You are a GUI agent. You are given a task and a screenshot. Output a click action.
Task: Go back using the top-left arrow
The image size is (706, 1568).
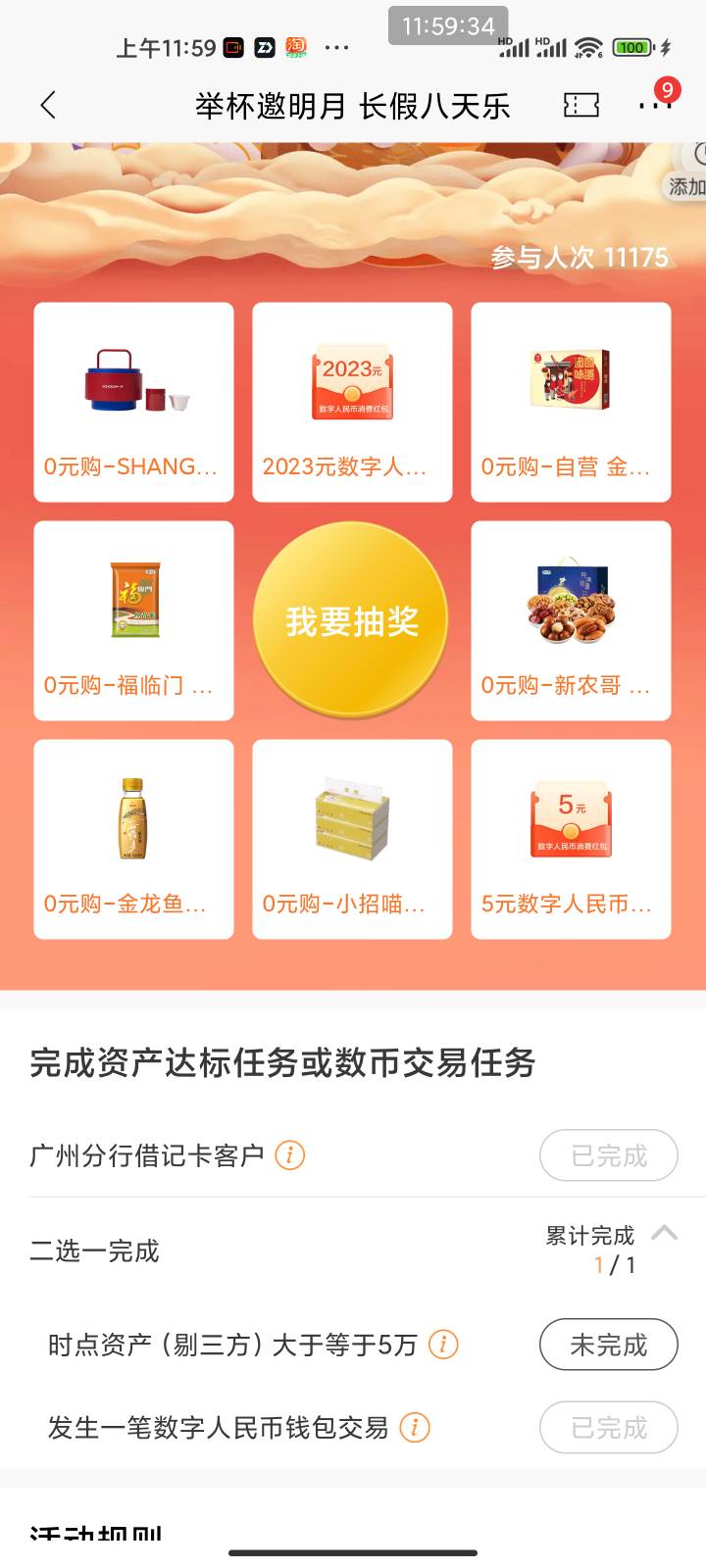[48, 105]
